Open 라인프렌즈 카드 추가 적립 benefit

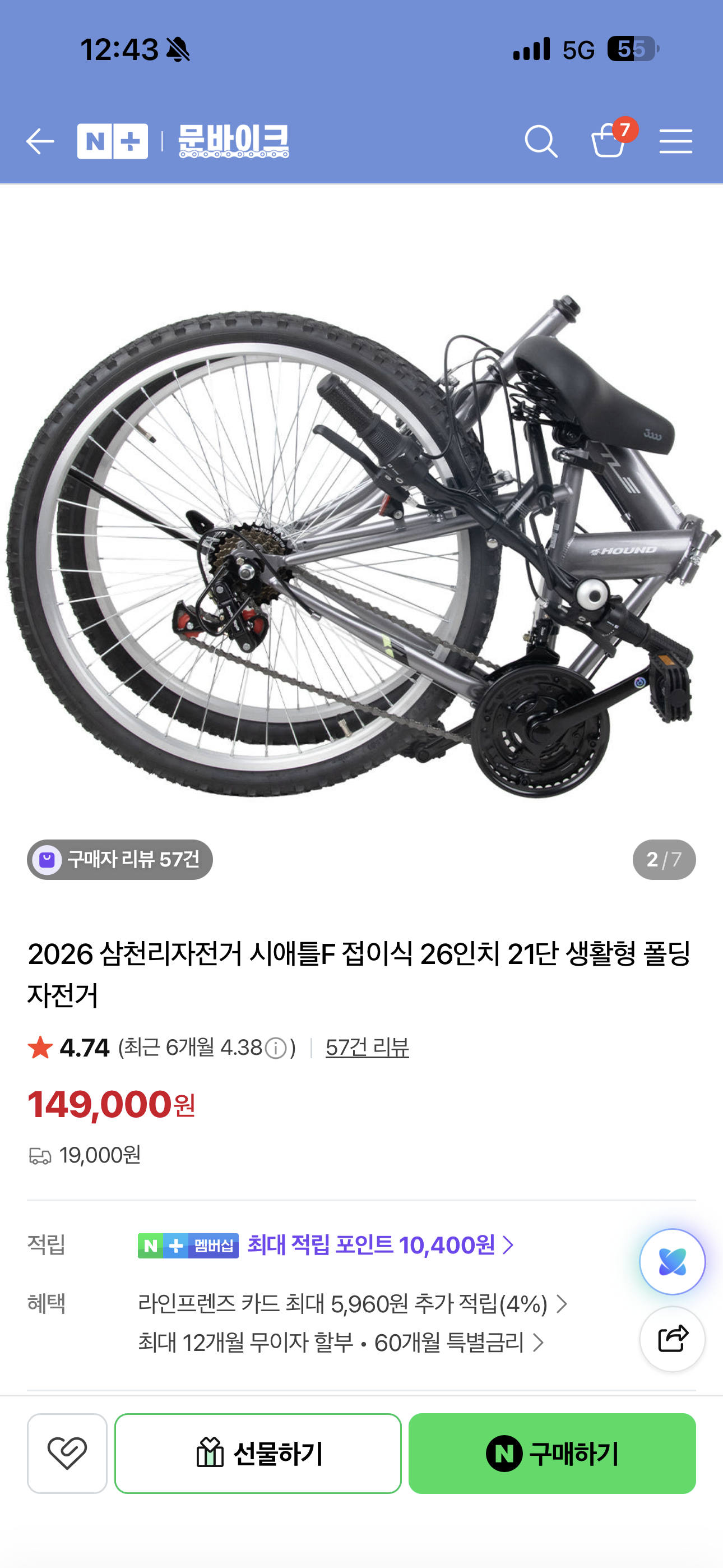pos(353,1304)
